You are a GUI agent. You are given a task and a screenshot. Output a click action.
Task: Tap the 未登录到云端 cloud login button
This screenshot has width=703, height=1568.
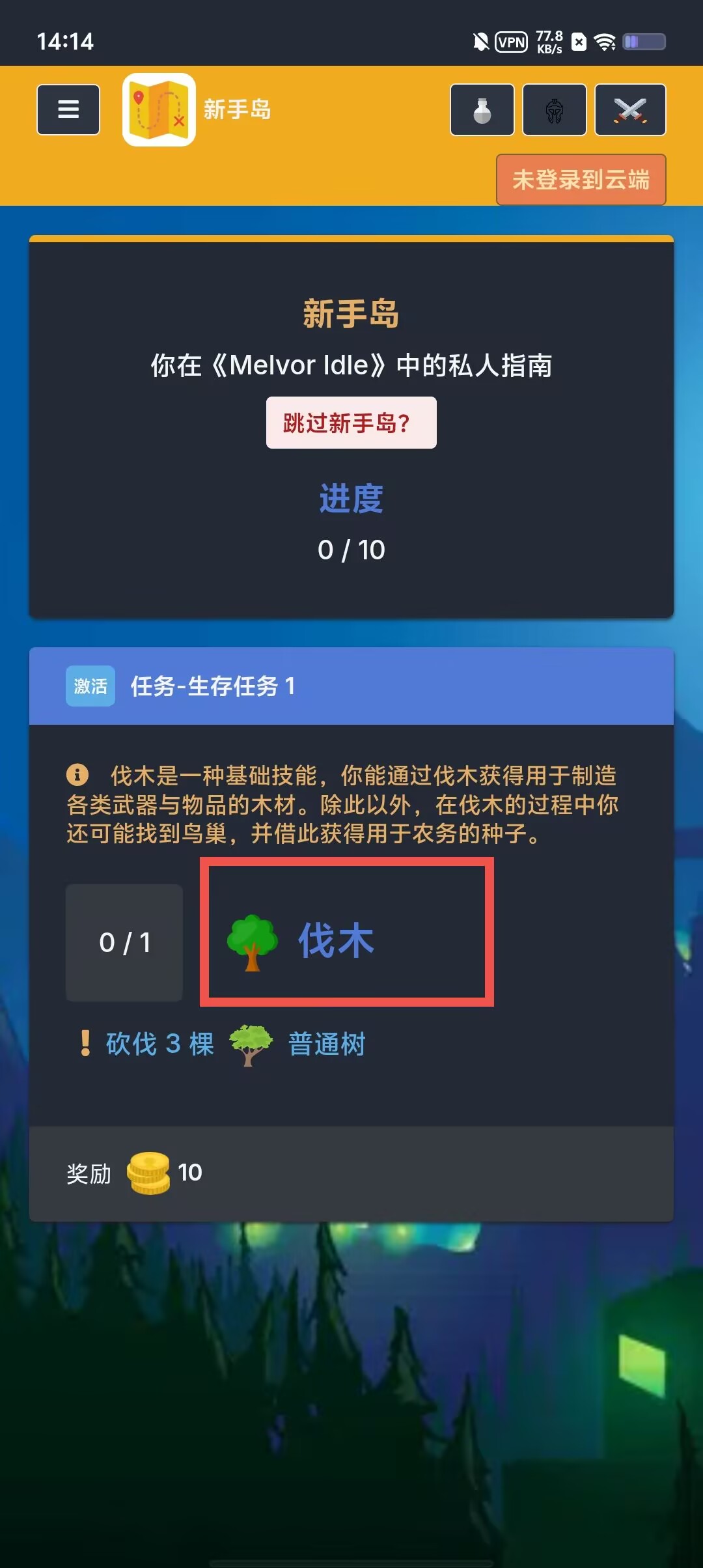click(581, 180)
